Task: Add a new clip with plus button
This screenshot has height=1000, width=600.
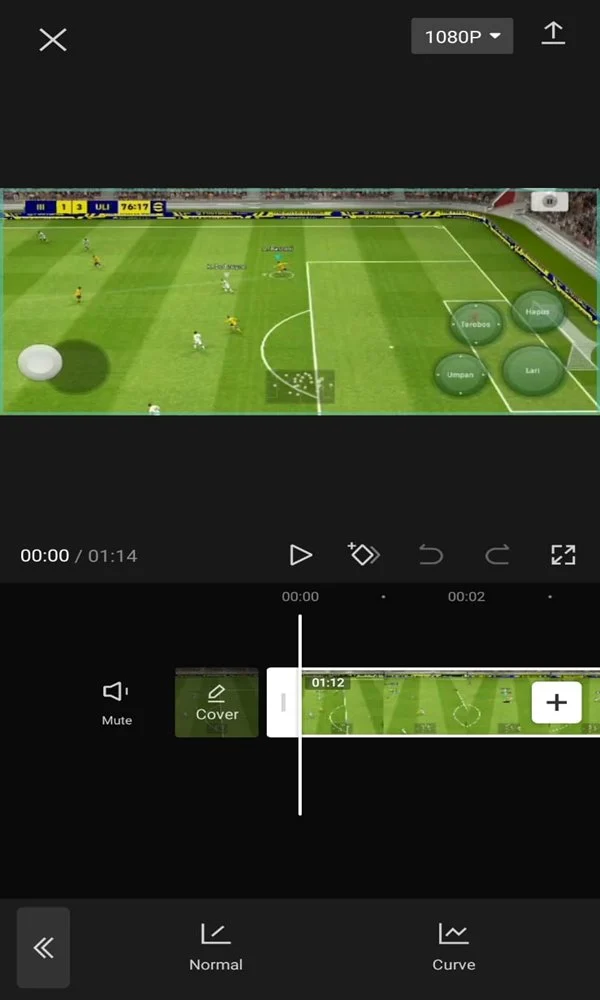Action: (556, 702)
